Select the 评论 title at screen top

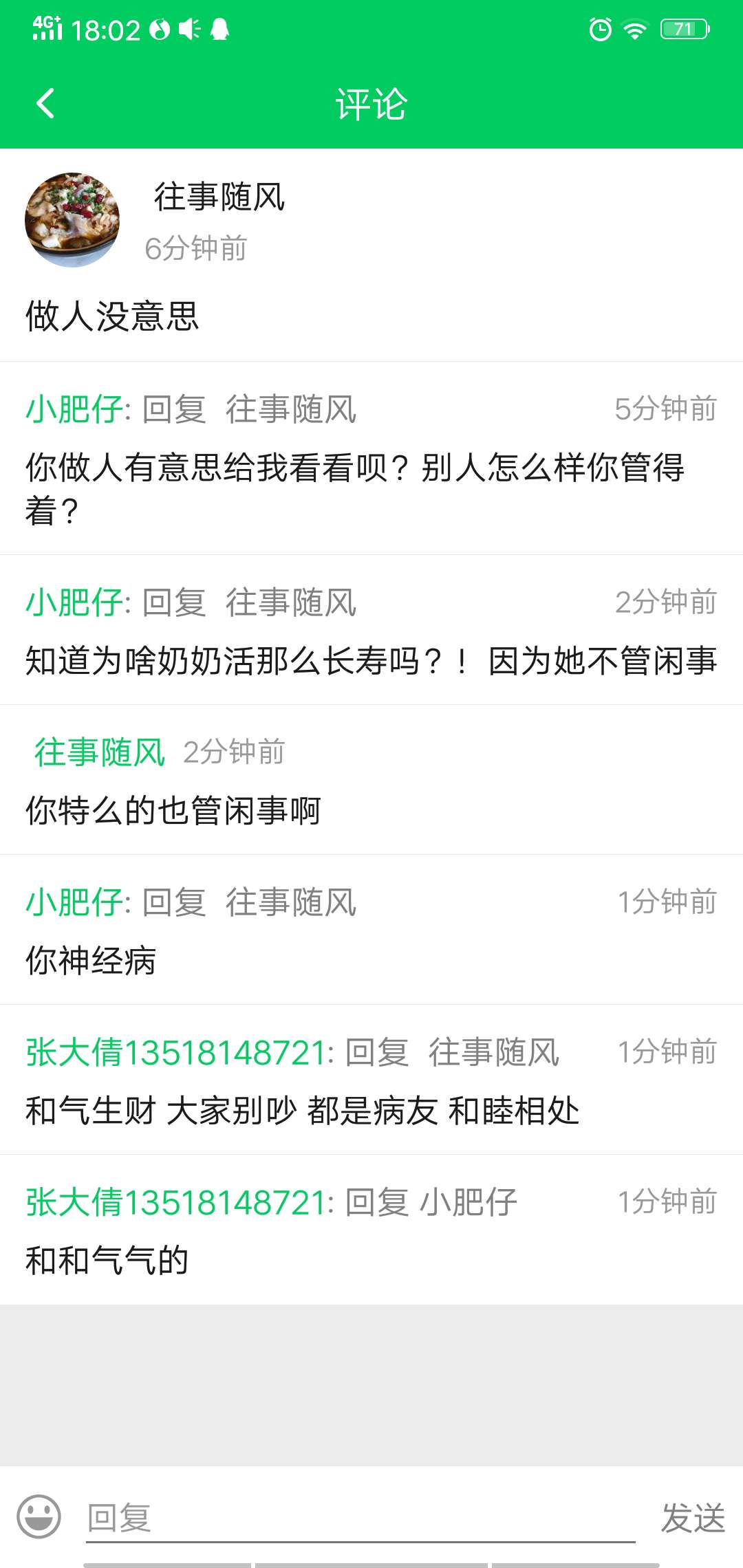click(x=371, y=105)
